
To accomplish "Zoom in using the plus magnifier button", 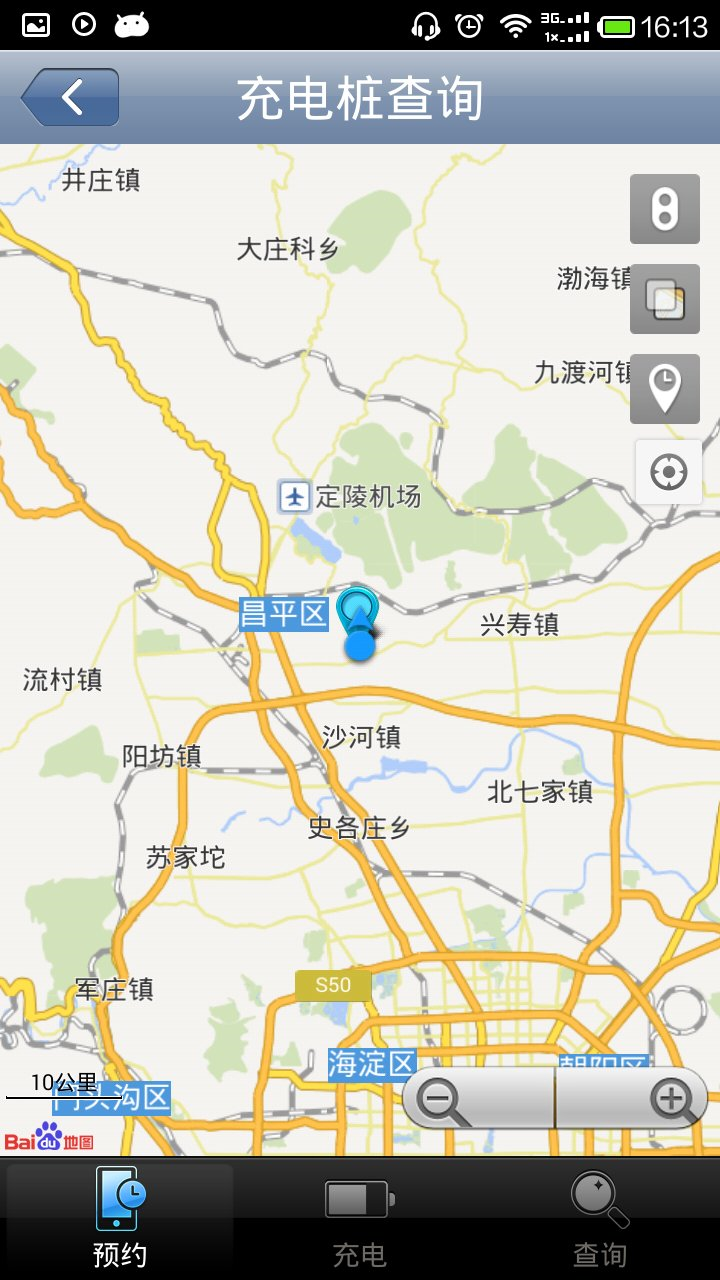I will coord(673,1100).
